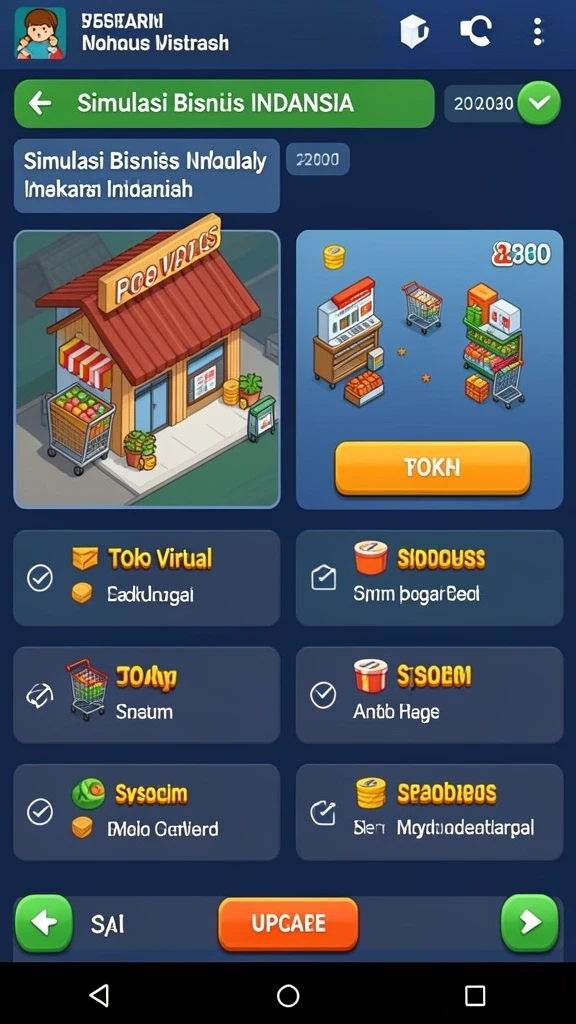576x1024 pixels.
Task: Go to next page with green right arrow
Action: point(530,923)
